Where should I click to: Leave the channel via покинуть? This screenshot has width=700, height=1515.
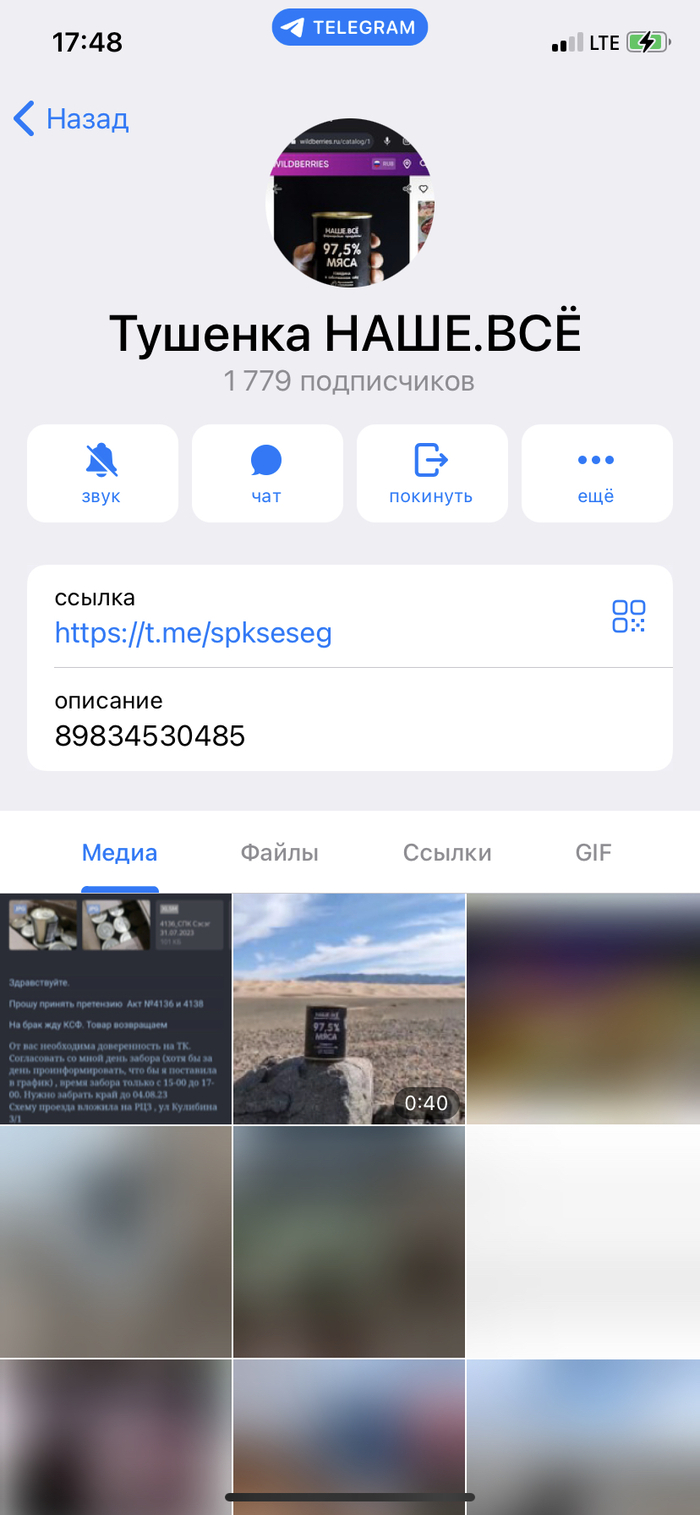pyautogui.click(x=431, y=473)
